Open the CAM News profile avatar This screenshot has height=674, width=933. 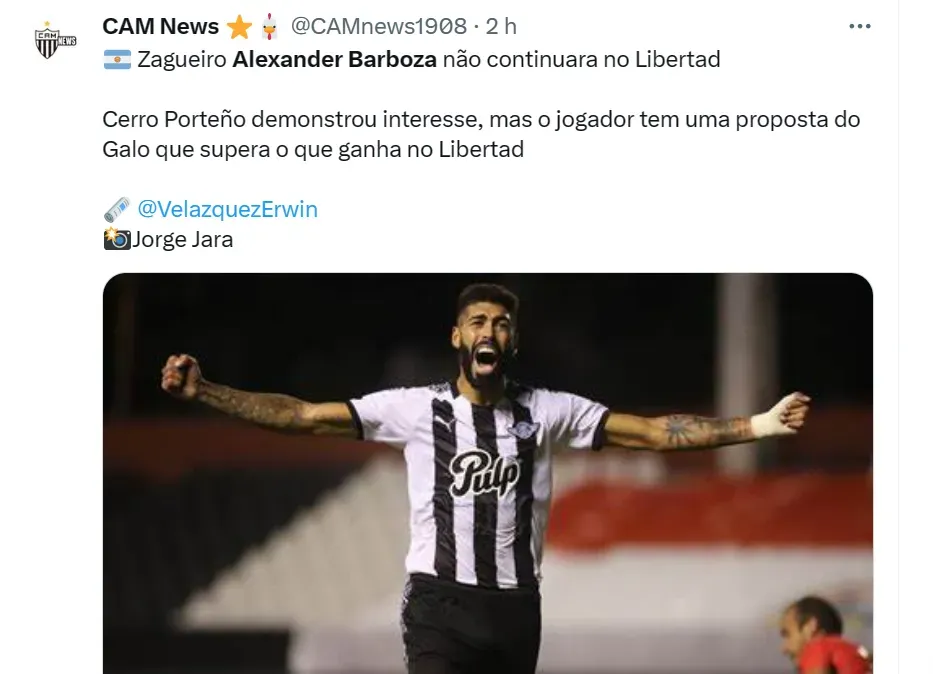[54, 40]
